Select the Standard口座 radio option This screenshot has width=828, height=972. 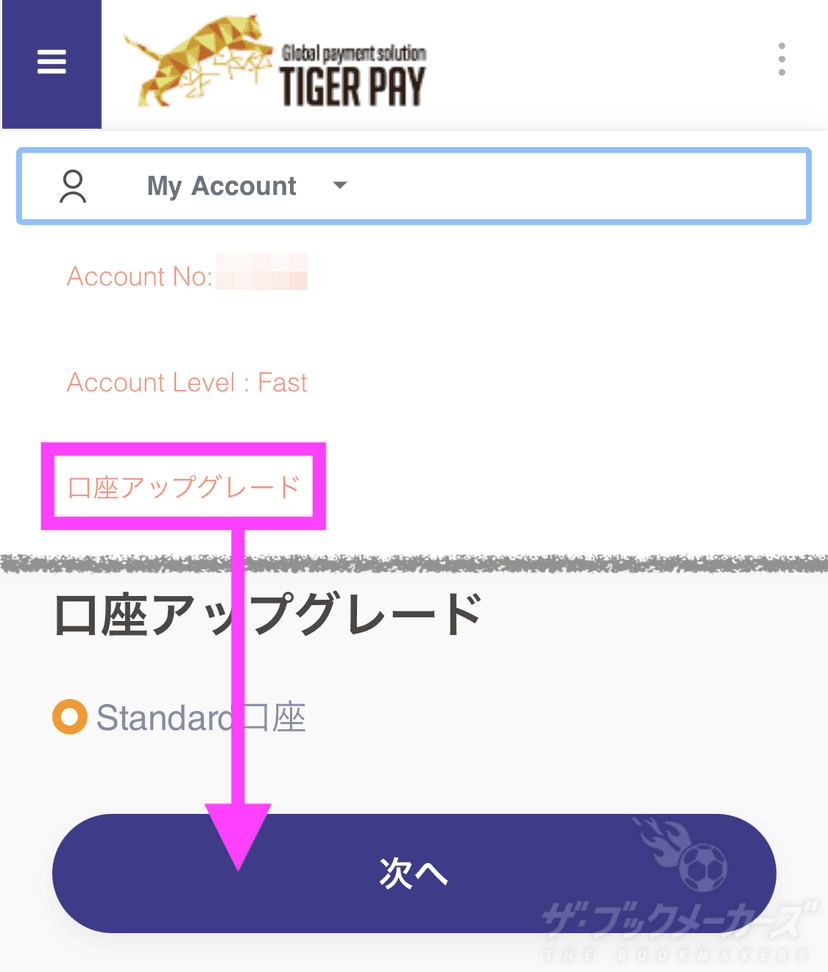coord(70,717)
